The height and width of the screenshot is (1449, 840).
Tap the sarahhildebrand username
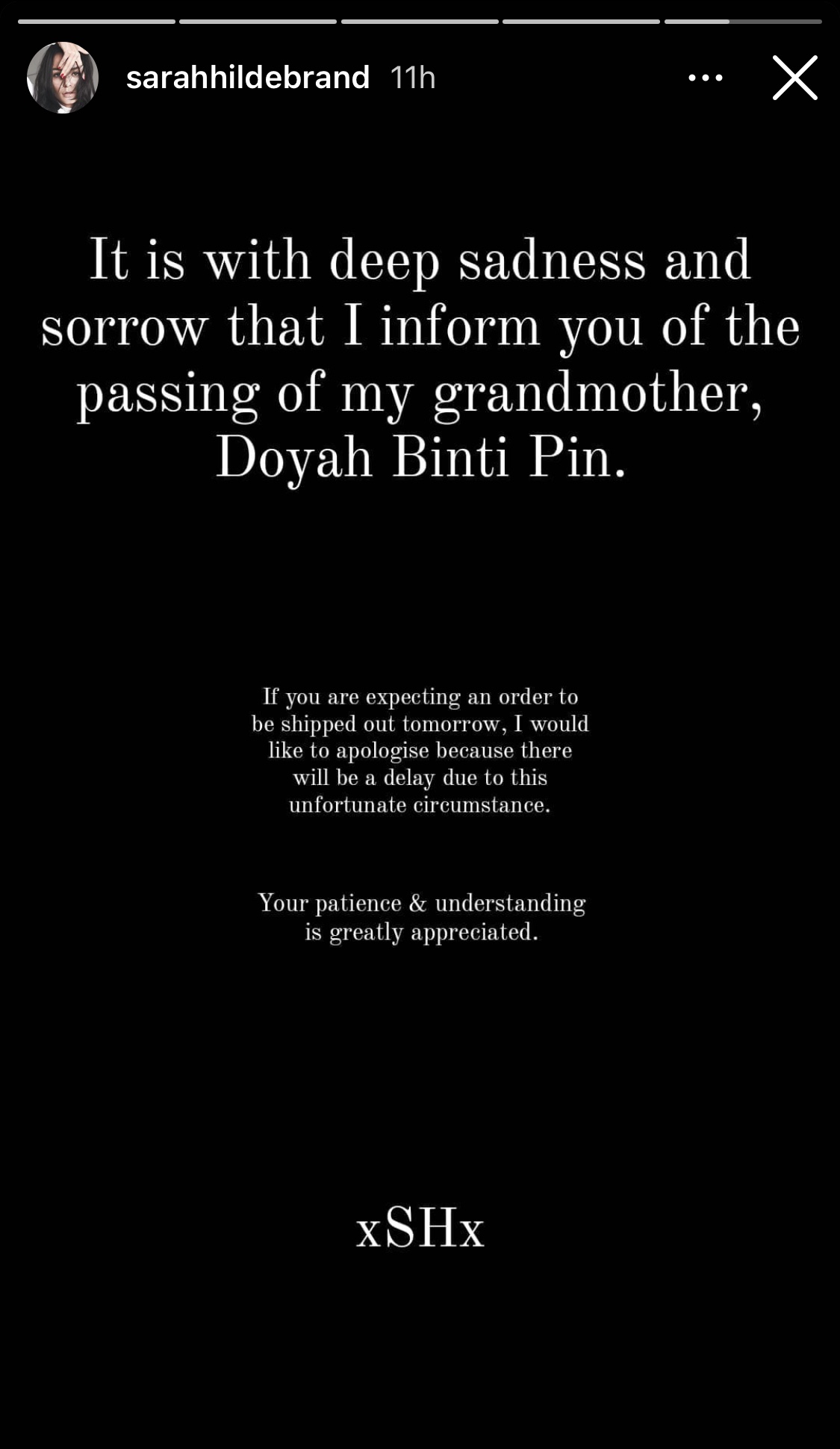[x=248, y=78]
